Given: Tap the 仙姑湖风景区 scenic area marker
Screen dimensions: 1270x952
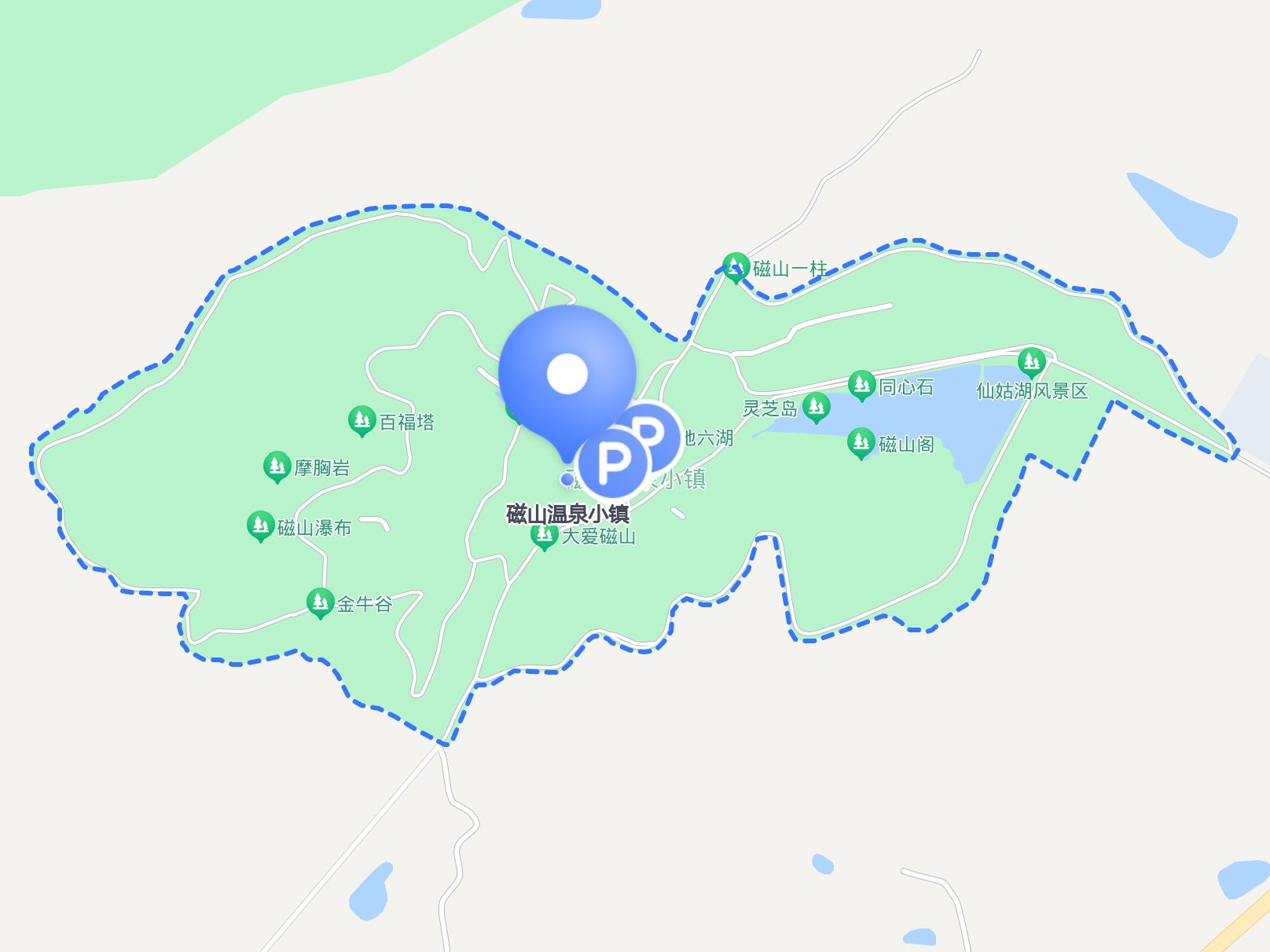Looking at the screenshot, I should pyautogui.click(x=1031, y=362).
